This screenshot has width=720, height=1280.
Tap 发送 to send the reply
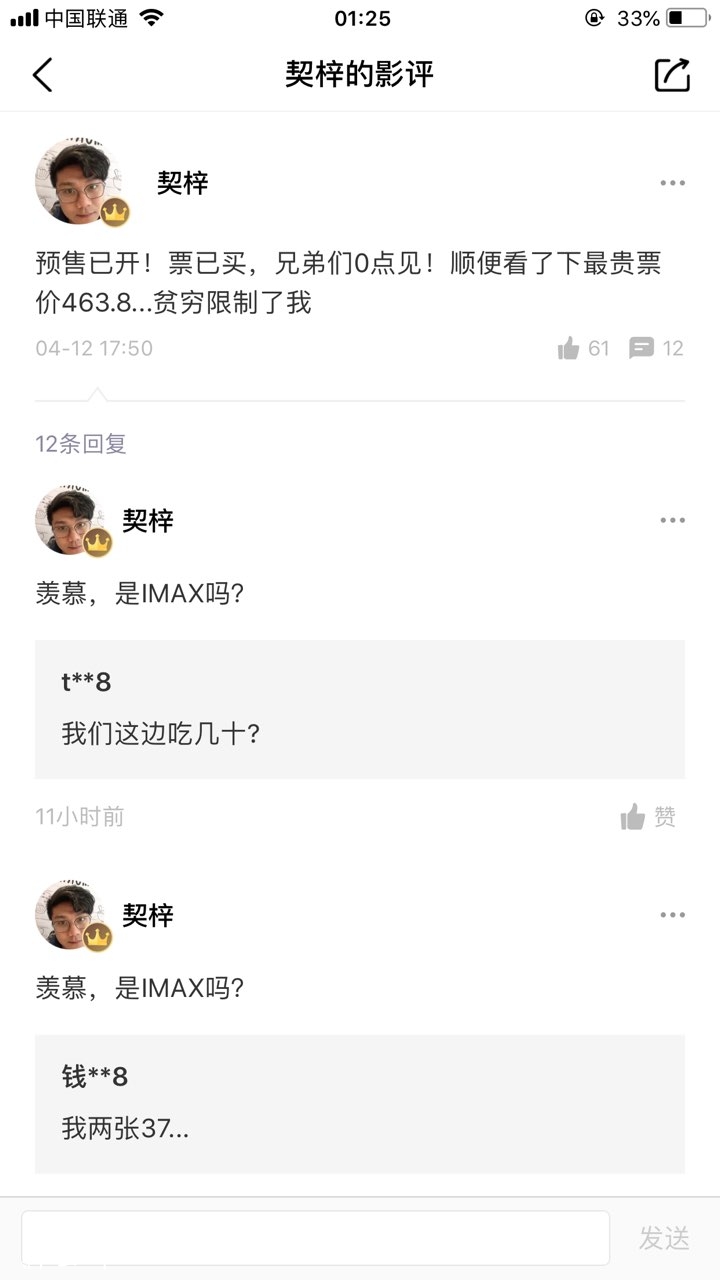point(664,1238)
